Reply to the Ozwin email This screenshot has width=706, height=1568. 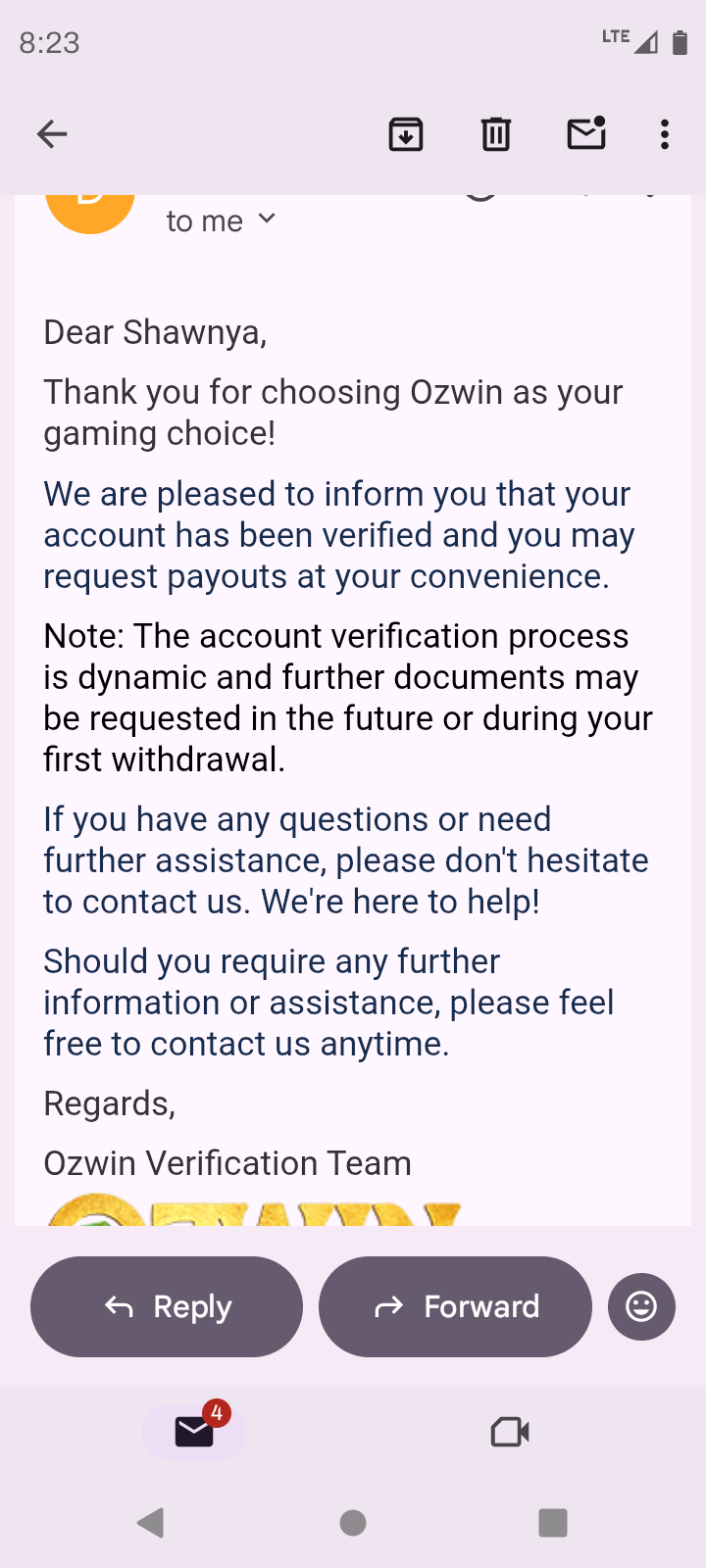[167, 1306]
